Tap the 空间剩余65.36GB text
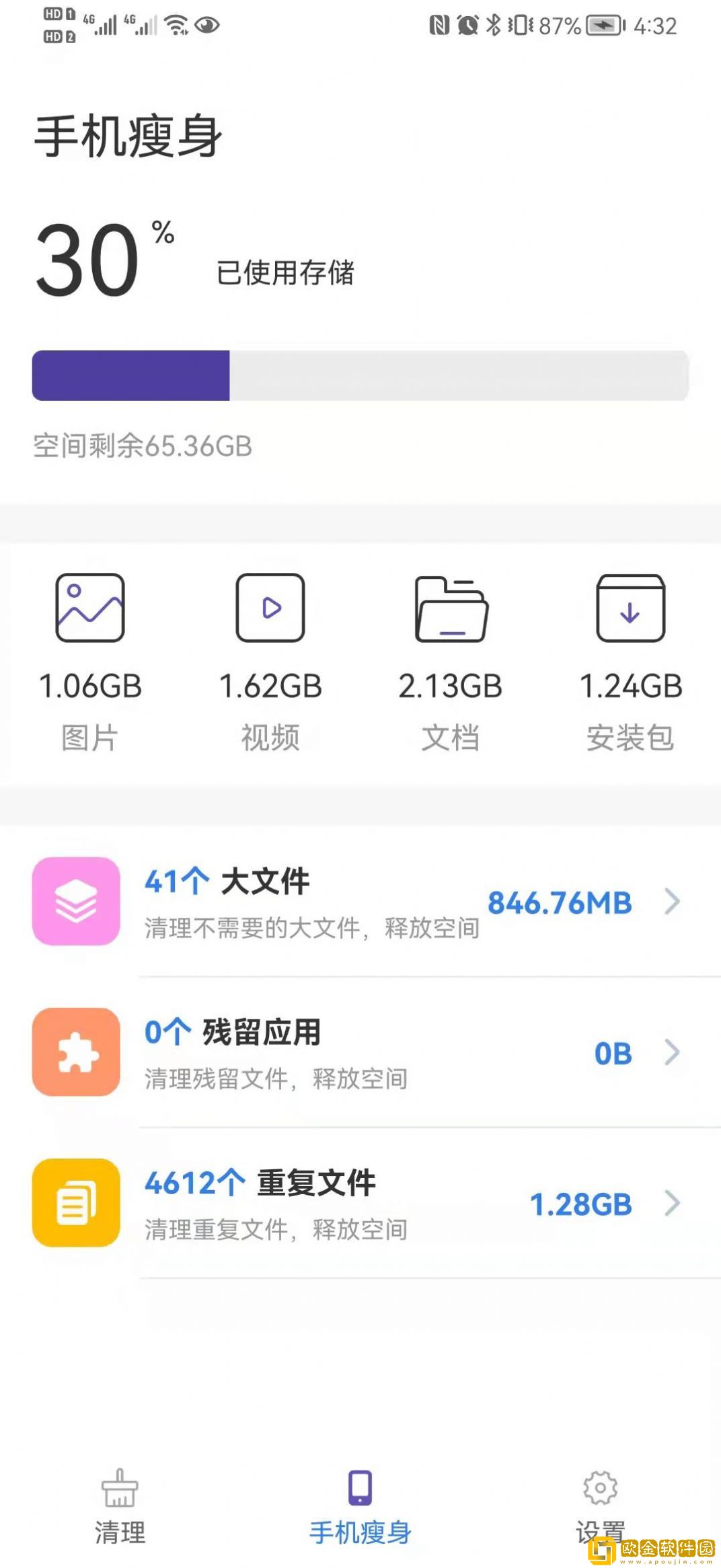 pos(141,444)
